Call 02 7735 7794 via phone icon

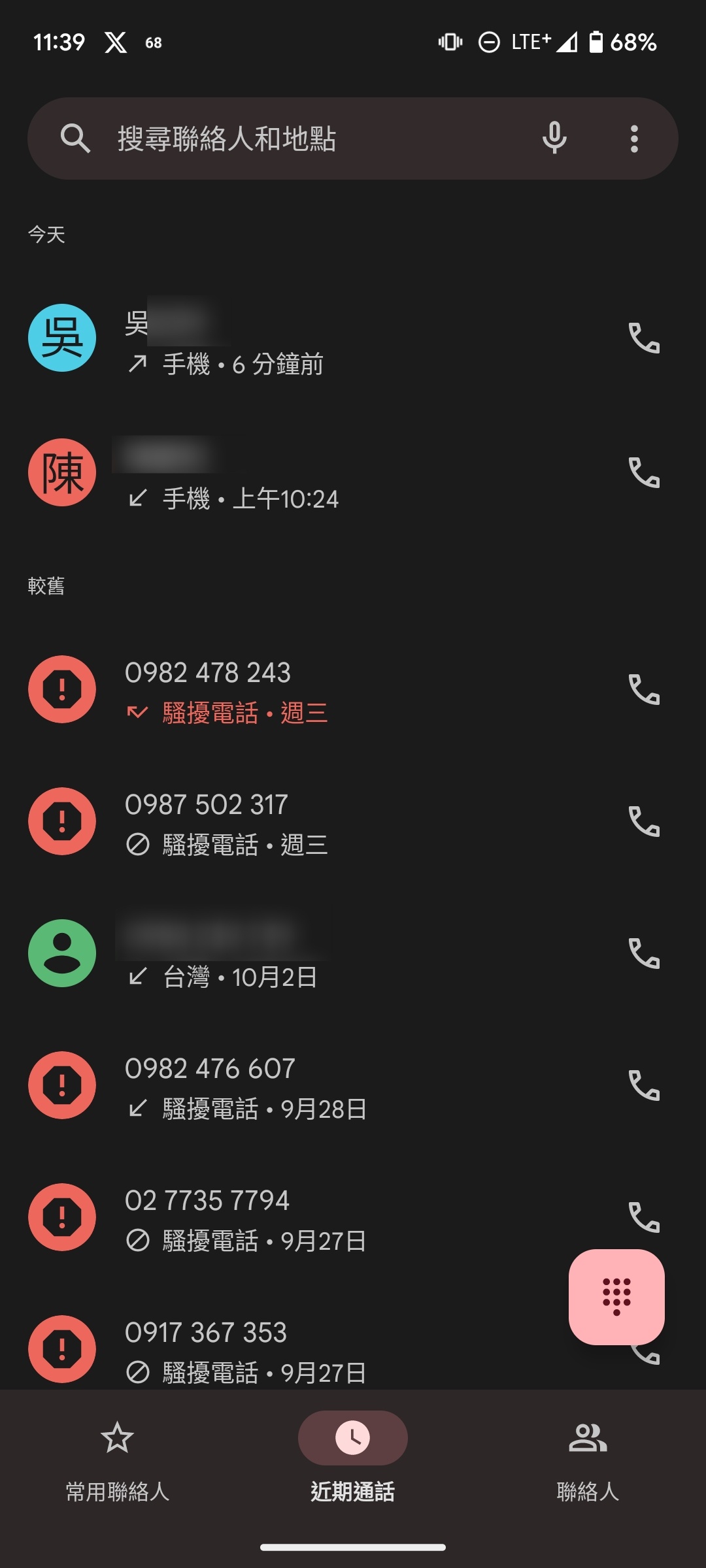[644, 1218]
